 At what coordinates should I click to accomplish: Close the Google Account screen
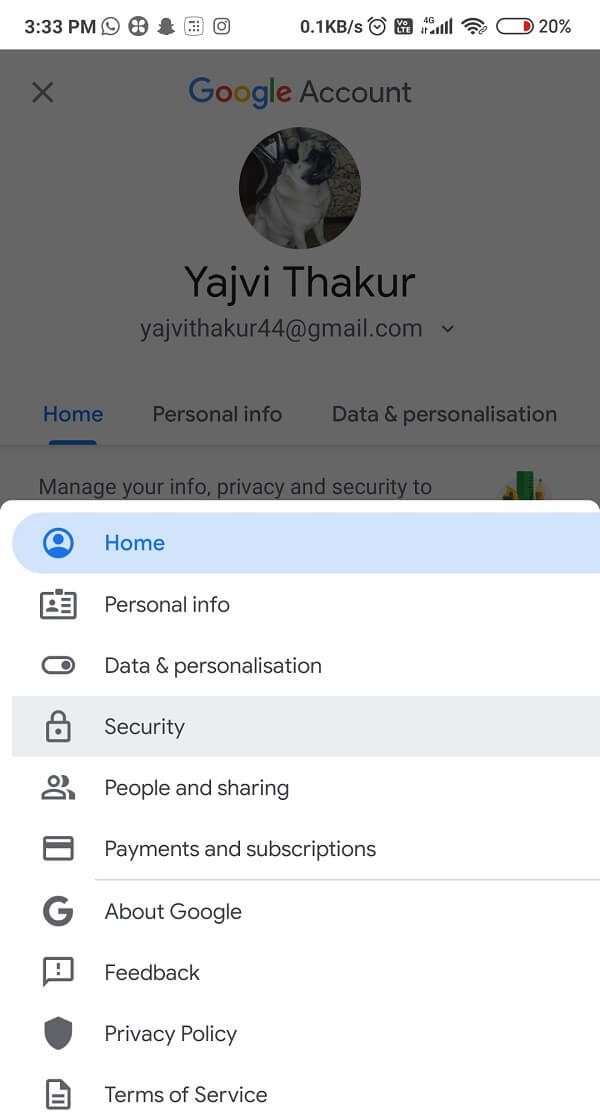(42, 93)
